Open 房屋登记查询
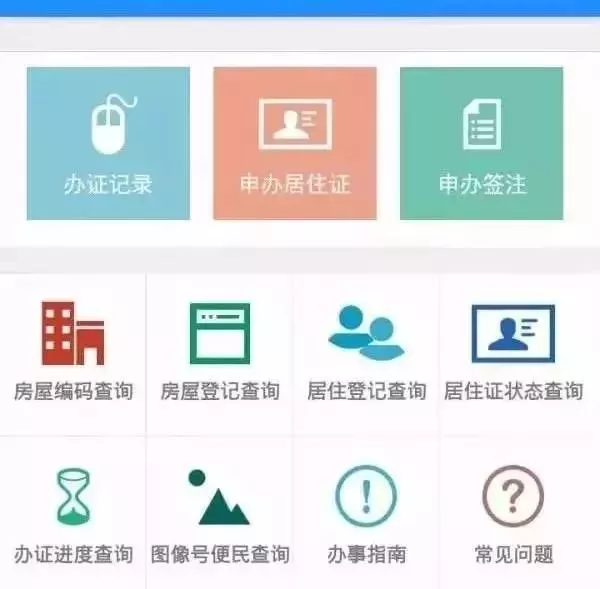600x589 pixels. tap(220, 352)
